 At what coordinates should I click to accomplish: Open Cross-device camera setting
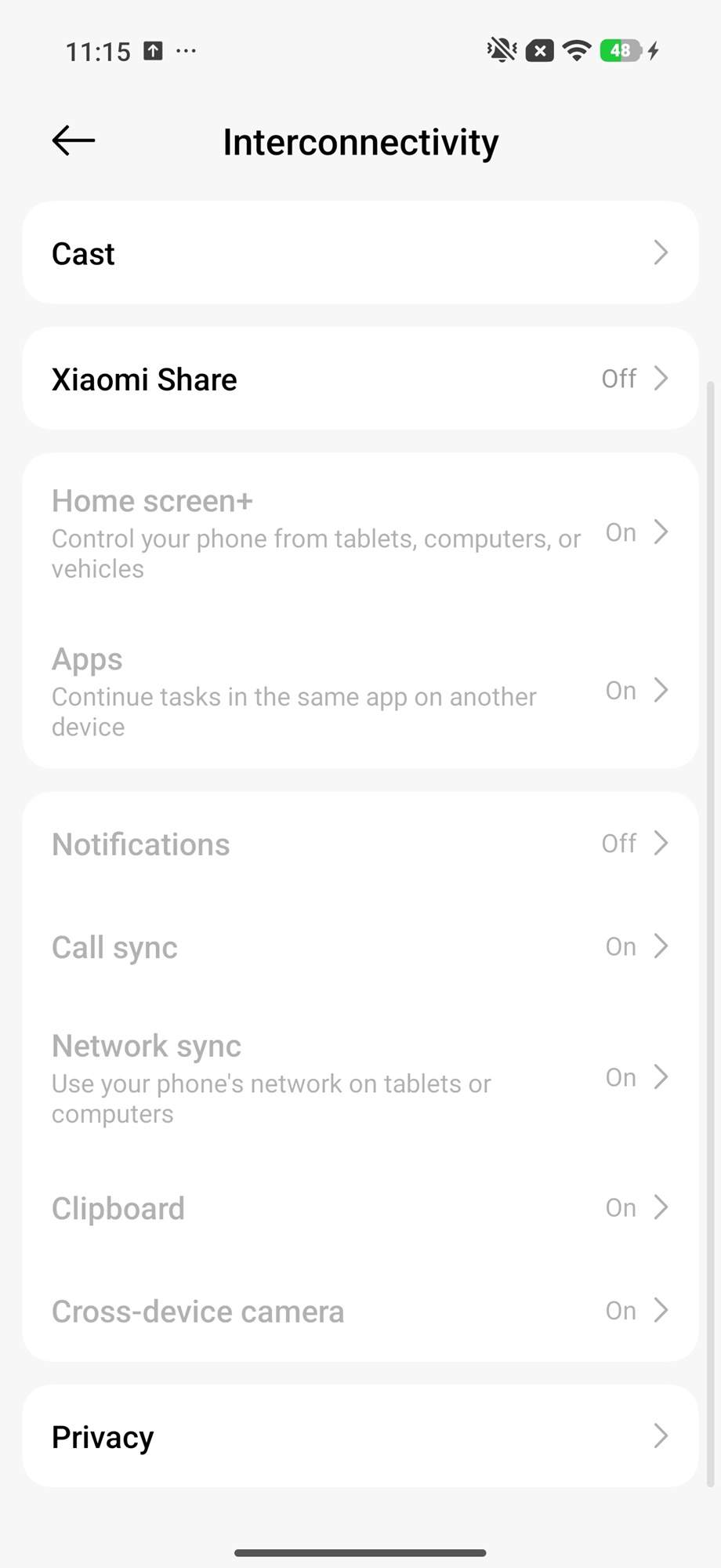360,1311
